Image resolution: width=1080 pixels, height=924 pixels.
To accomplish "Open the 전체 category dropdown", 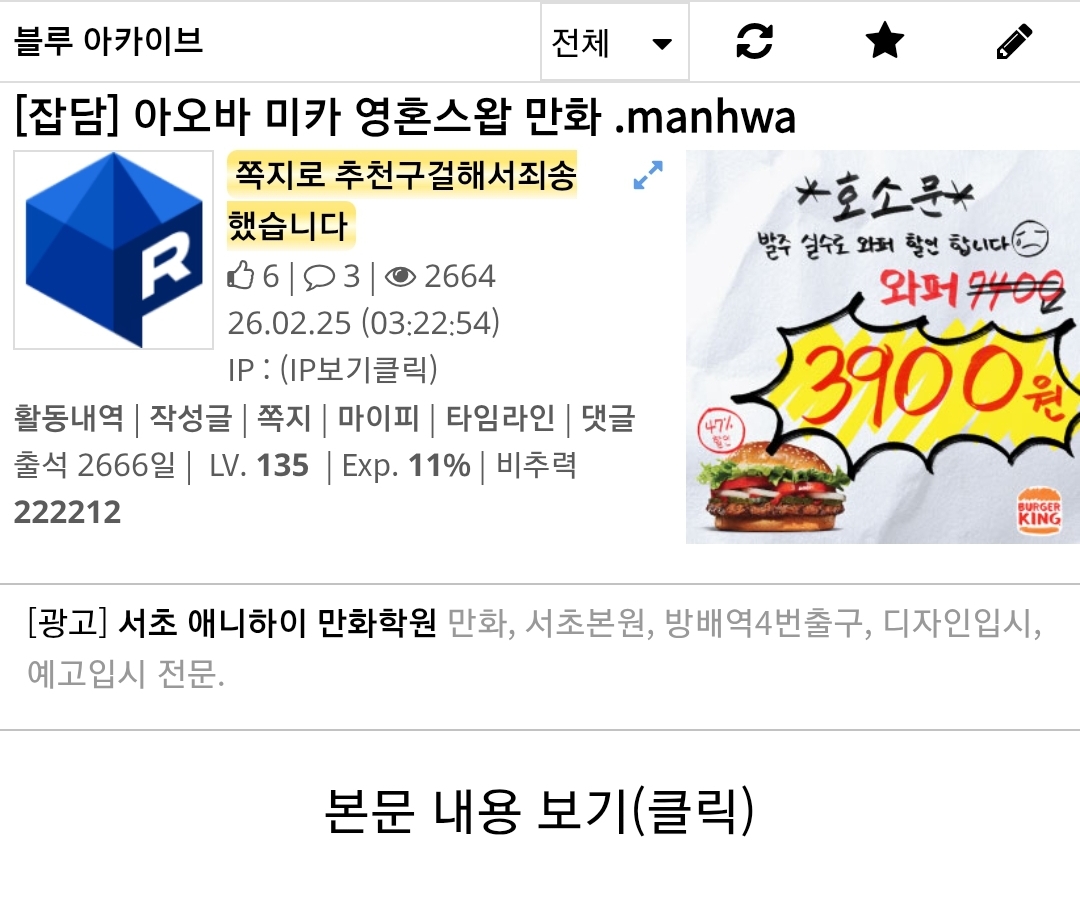I will point(614,43).
